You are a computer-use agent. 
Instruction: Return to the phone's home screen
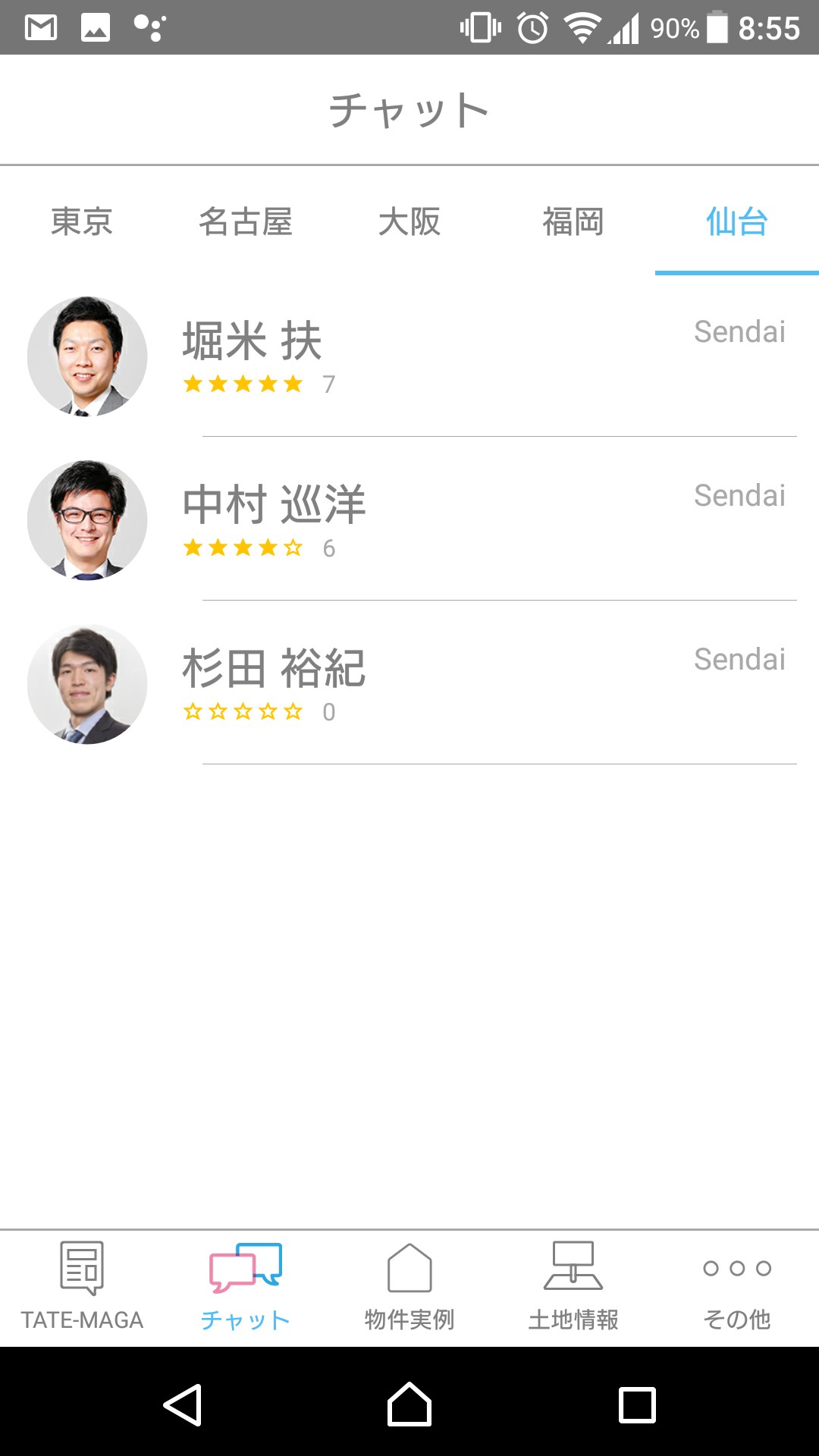tap(409, 1404)
